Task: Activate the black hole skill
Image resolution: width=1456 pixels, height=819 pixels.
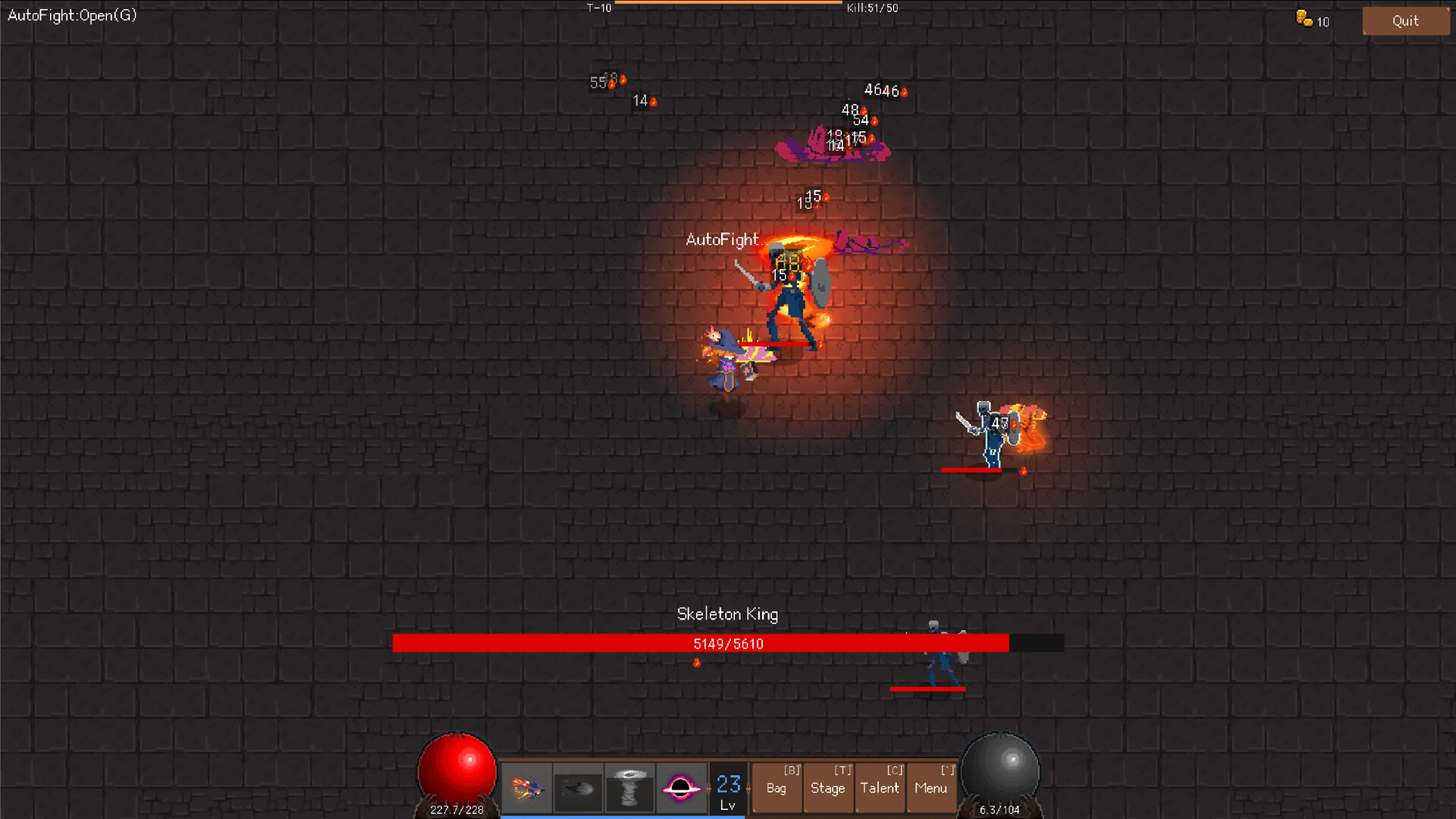Action: coord(681,789)
